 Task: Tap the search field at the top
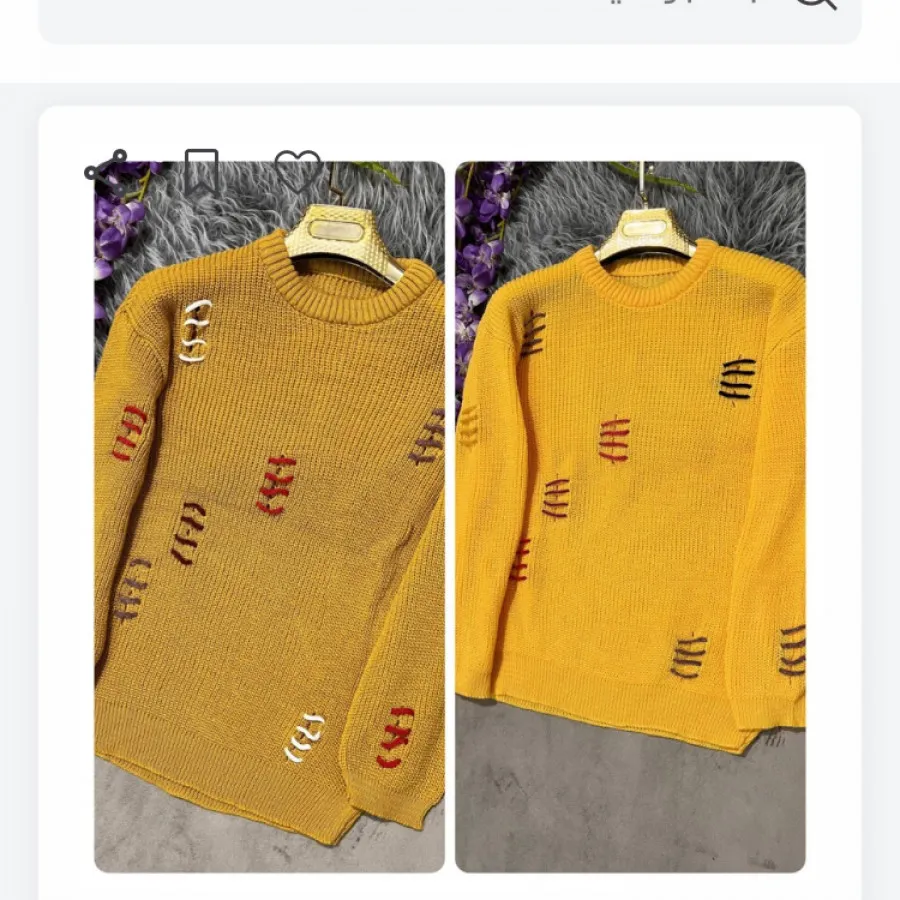450,12
